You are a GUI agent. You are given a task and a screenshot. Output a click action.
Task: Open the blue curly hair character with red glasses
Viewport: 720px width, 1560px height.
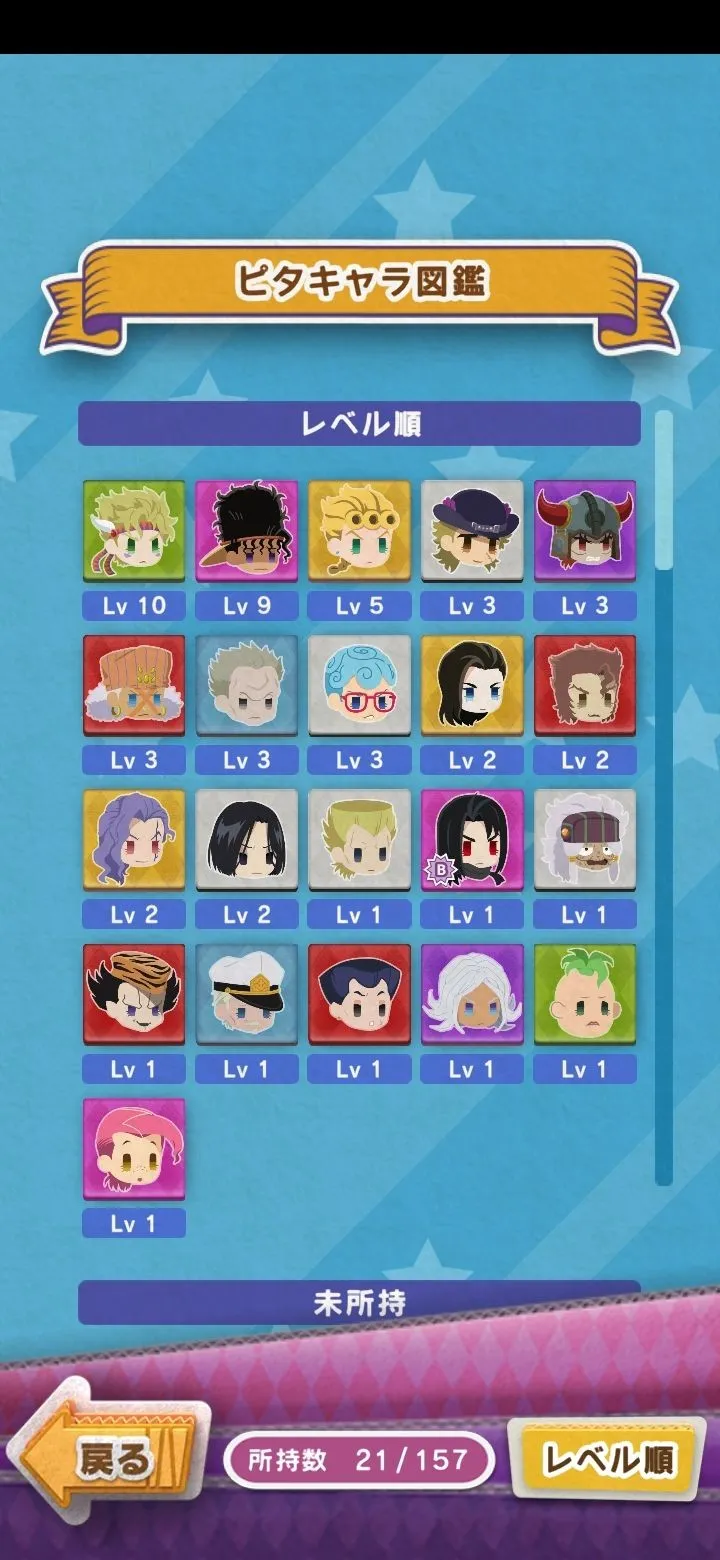tap(360, 685)
